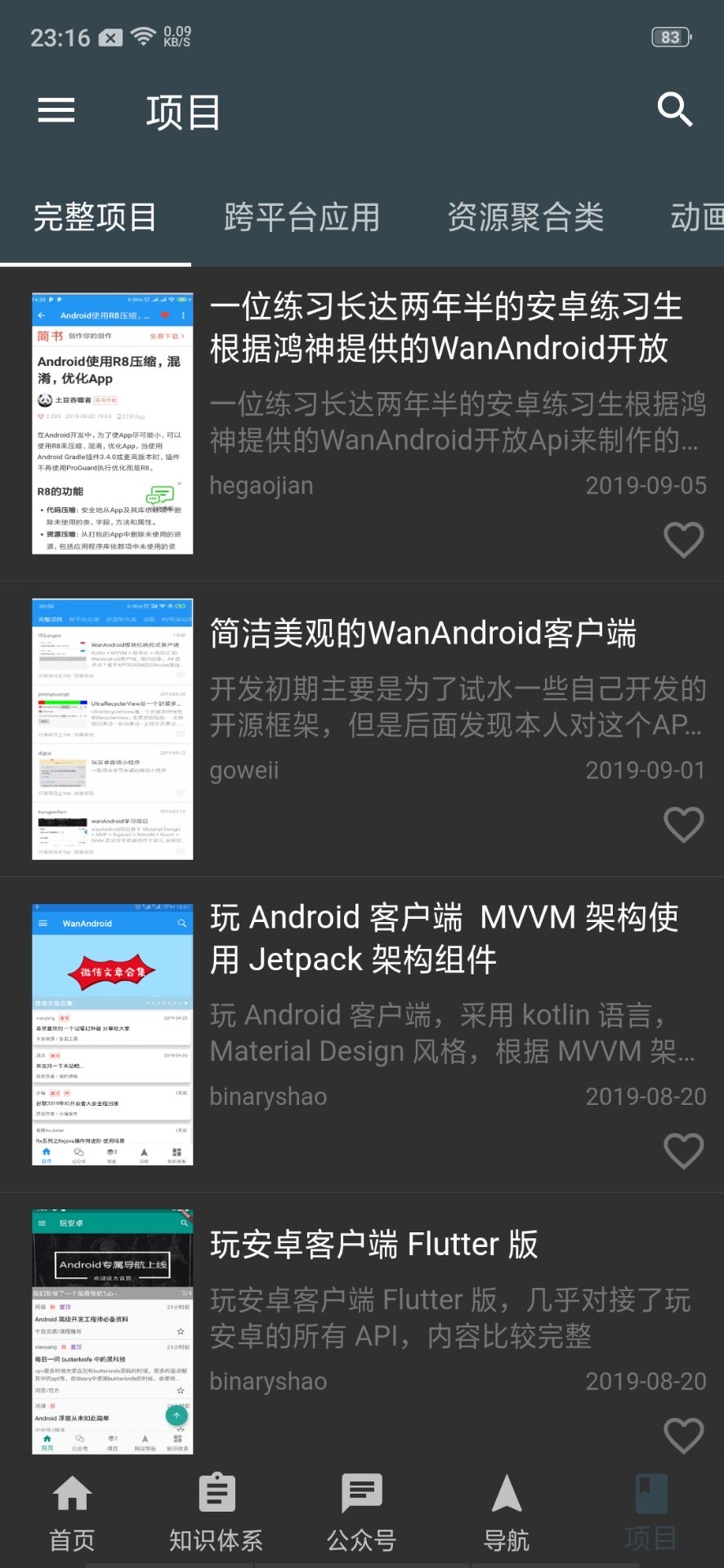Open 玩安卓客户端 Flutter 版 project
The width and height of the screenshot is (724, 1568).
click(373, 1245)
